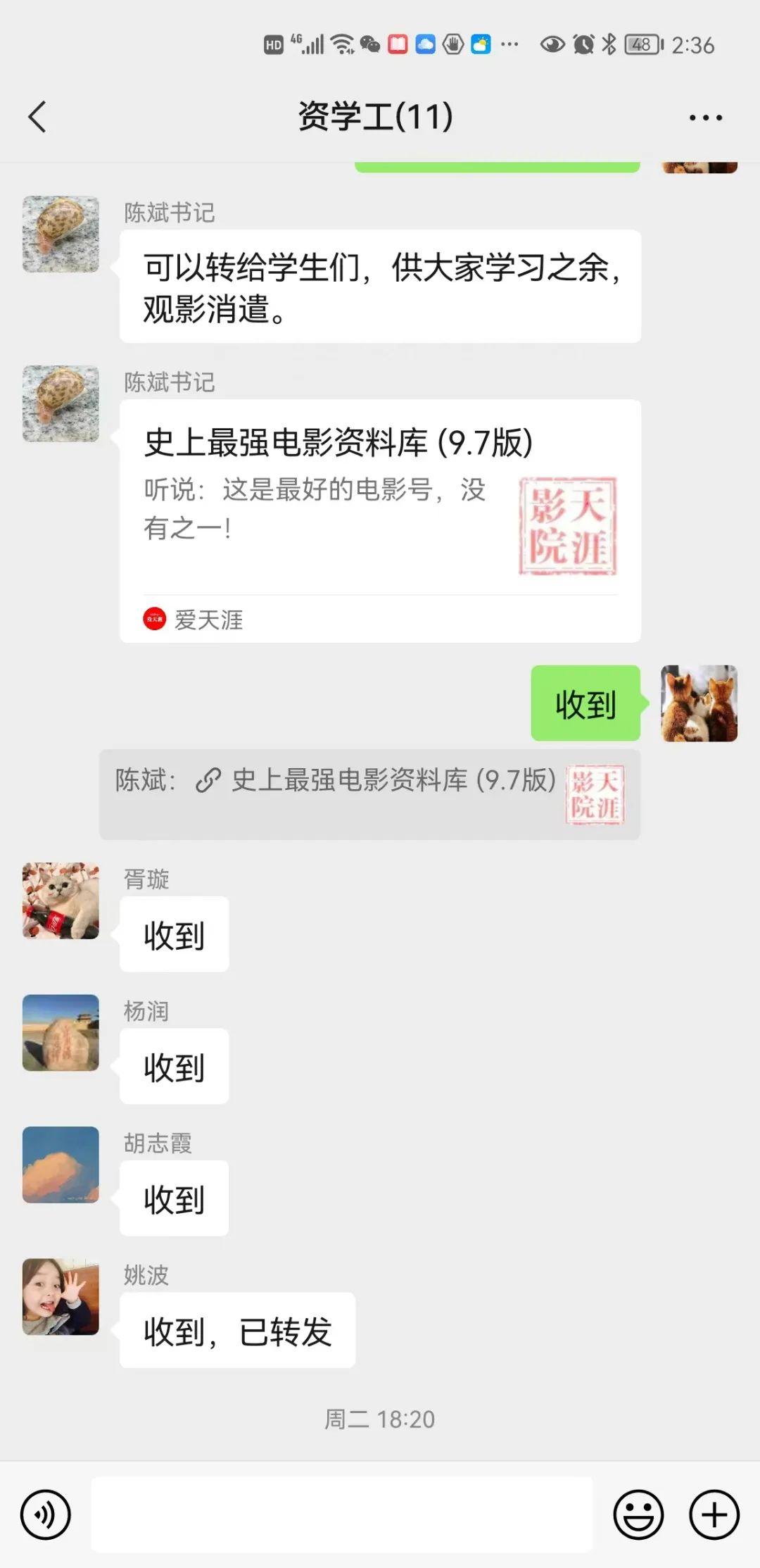View 胥璇's profile avatar
This screenshot has width=760, height=1568.
61,901
